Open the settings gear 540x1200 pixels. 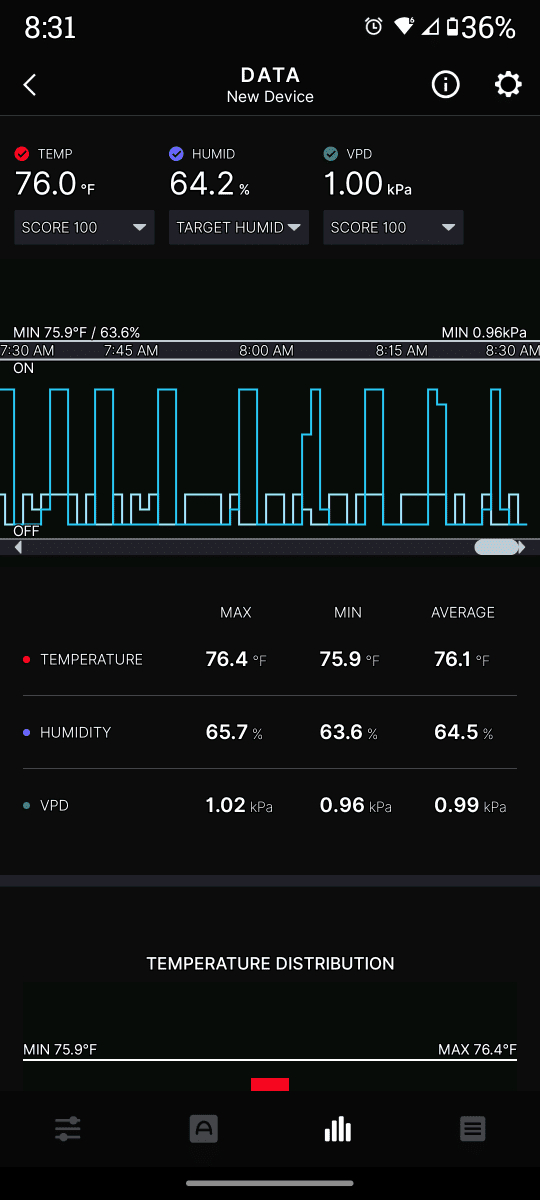click(x=508, y=85)
